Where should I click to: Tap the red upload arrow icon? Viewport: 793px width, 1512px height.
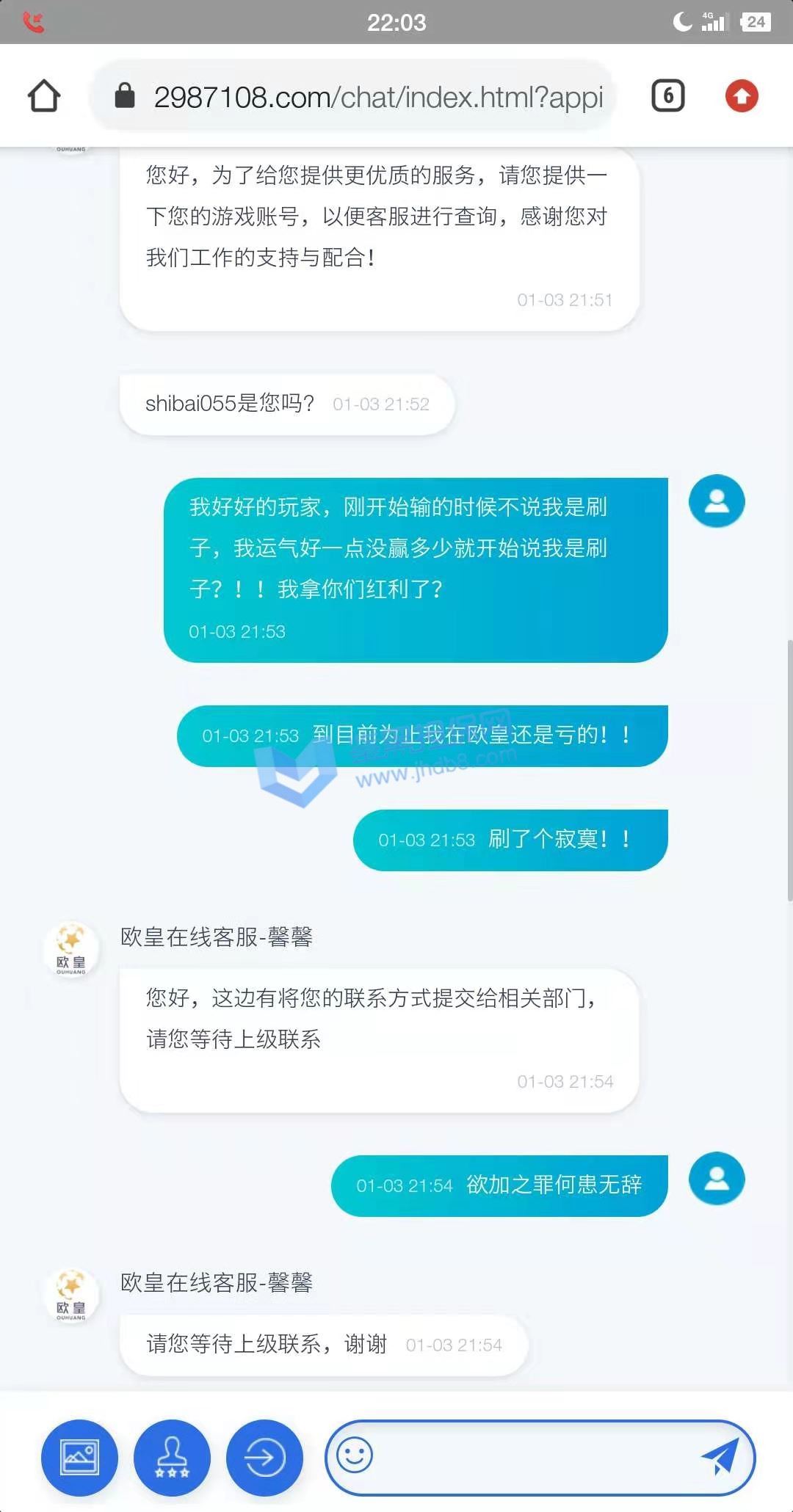tap(742, 96)
